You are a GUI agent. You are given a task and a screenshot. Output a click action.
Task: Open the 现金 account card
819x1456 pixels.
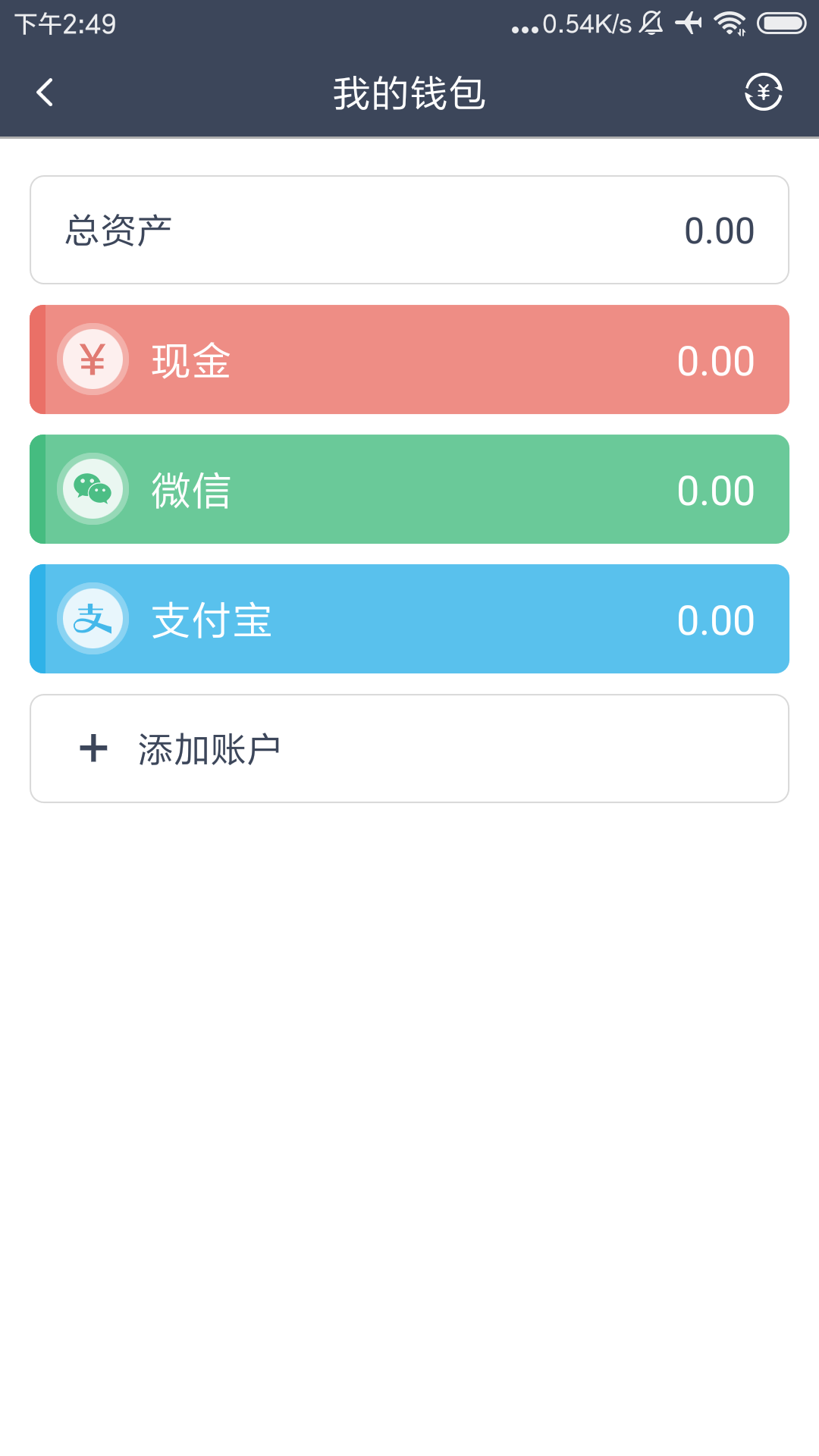click(x=409, y=359)
